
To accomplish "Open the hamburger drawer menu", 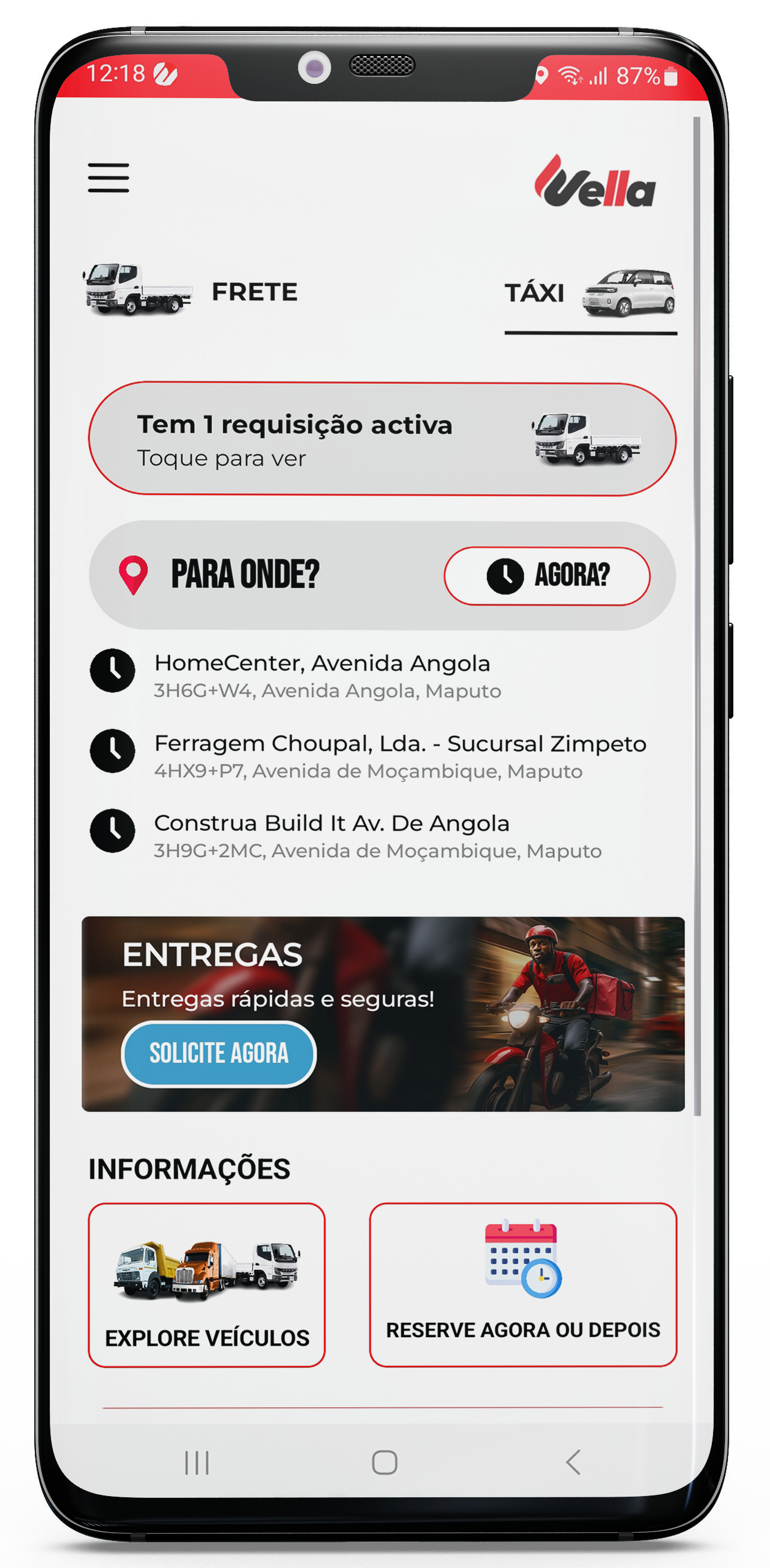I will pos(109,178).
